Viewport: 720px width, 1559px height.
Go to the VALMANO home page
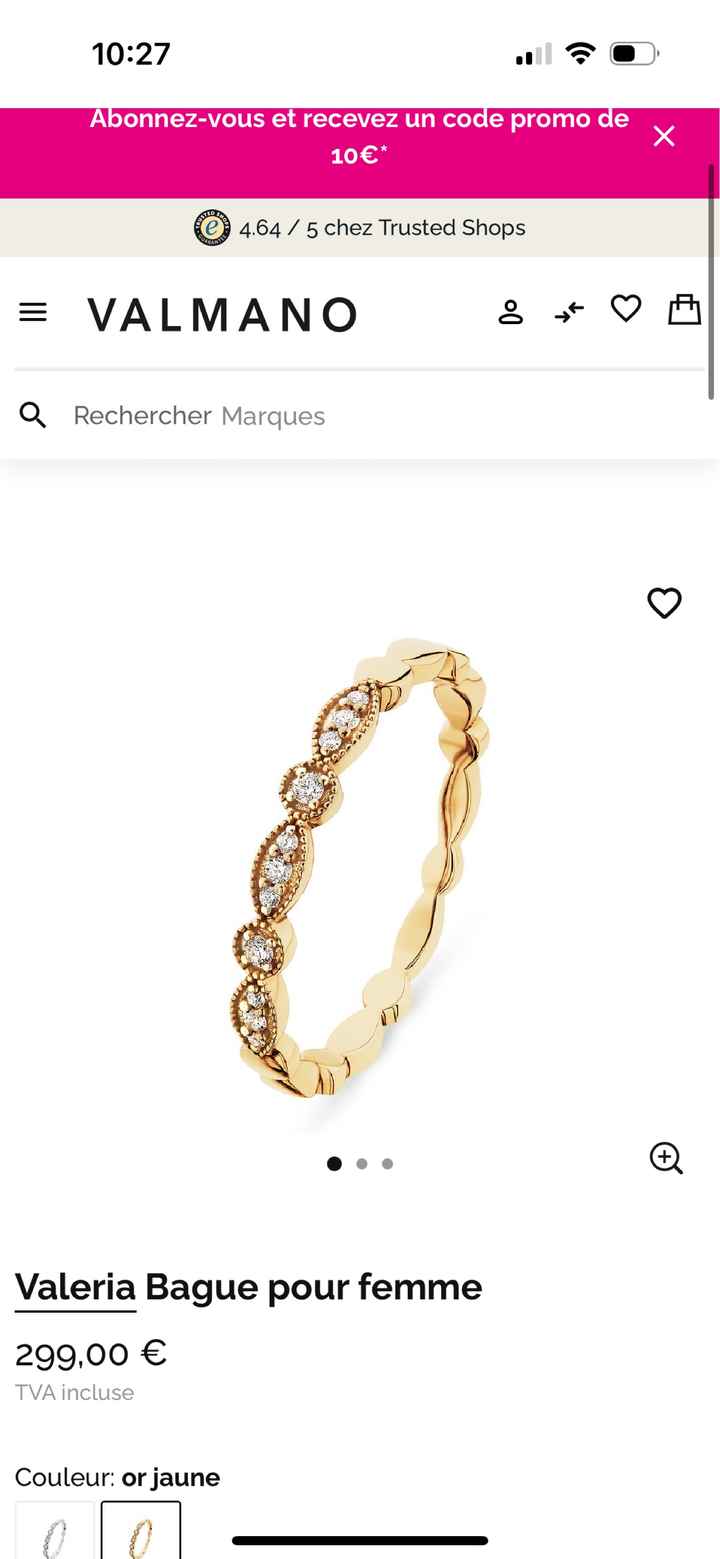click(x=222, y=314)
